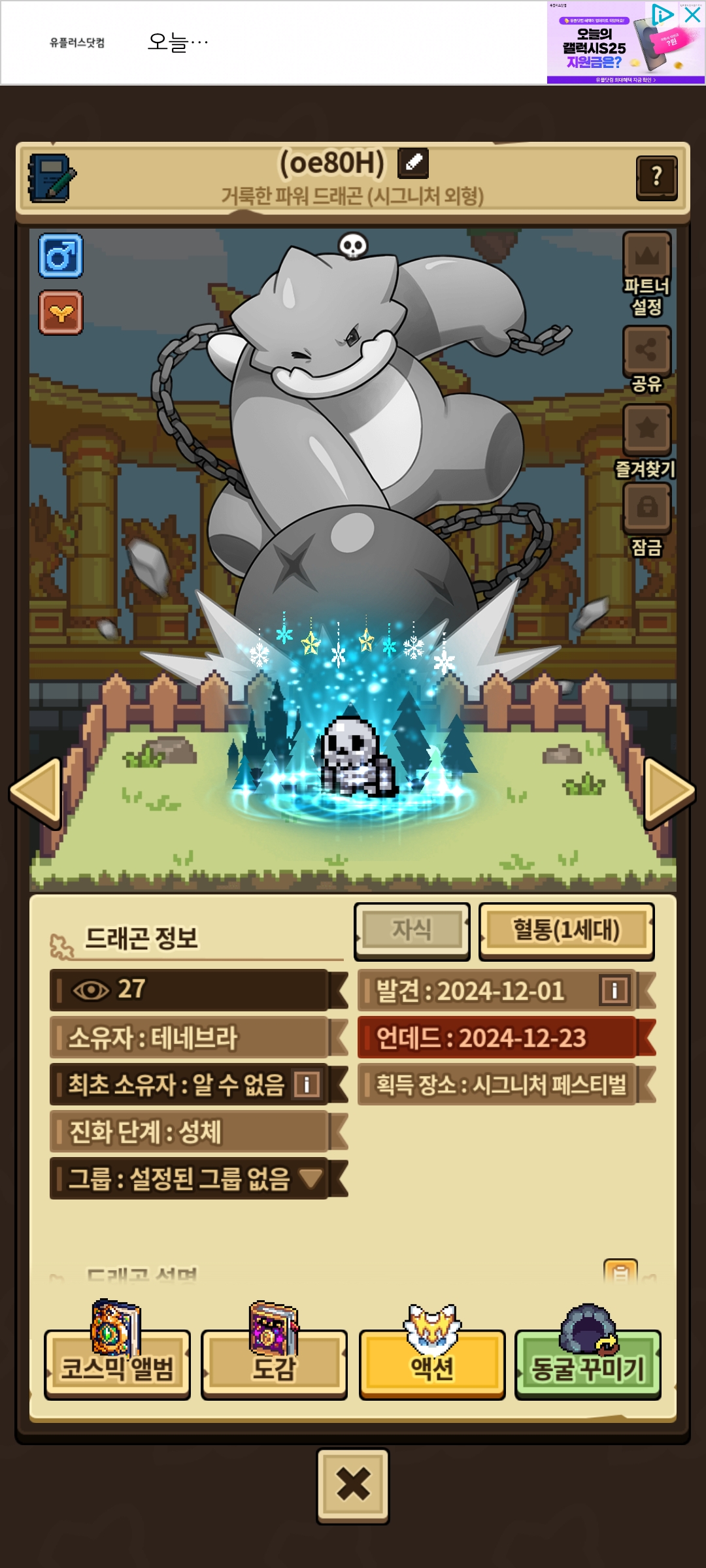The width and height of the screenshot is (706, 1568).
Task: Open 동굴 꾸미기 cave decoration
Action: click(588, 1358)
